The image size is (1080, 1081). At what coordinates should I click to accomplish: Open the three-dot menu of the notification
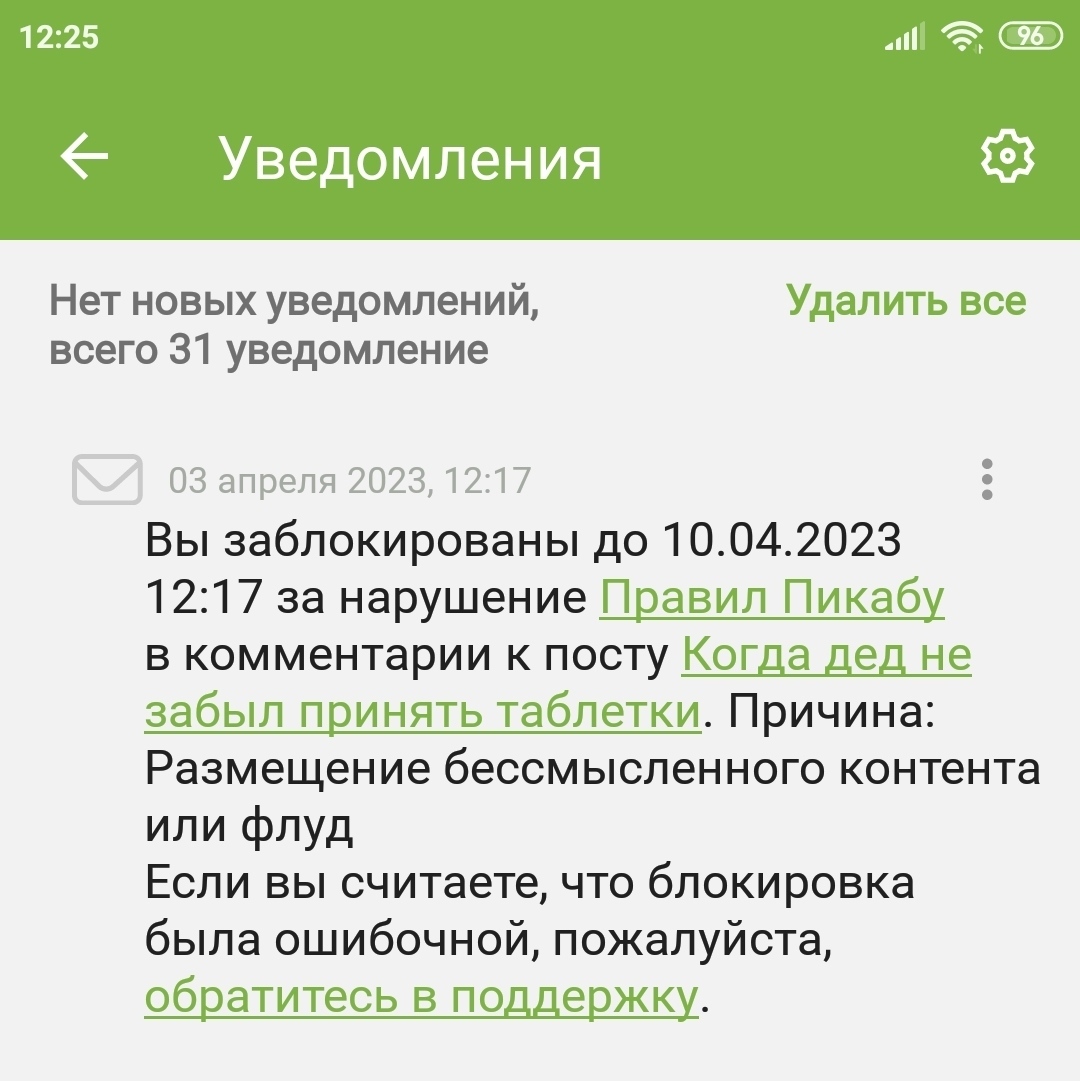click(x=987, y=480)
